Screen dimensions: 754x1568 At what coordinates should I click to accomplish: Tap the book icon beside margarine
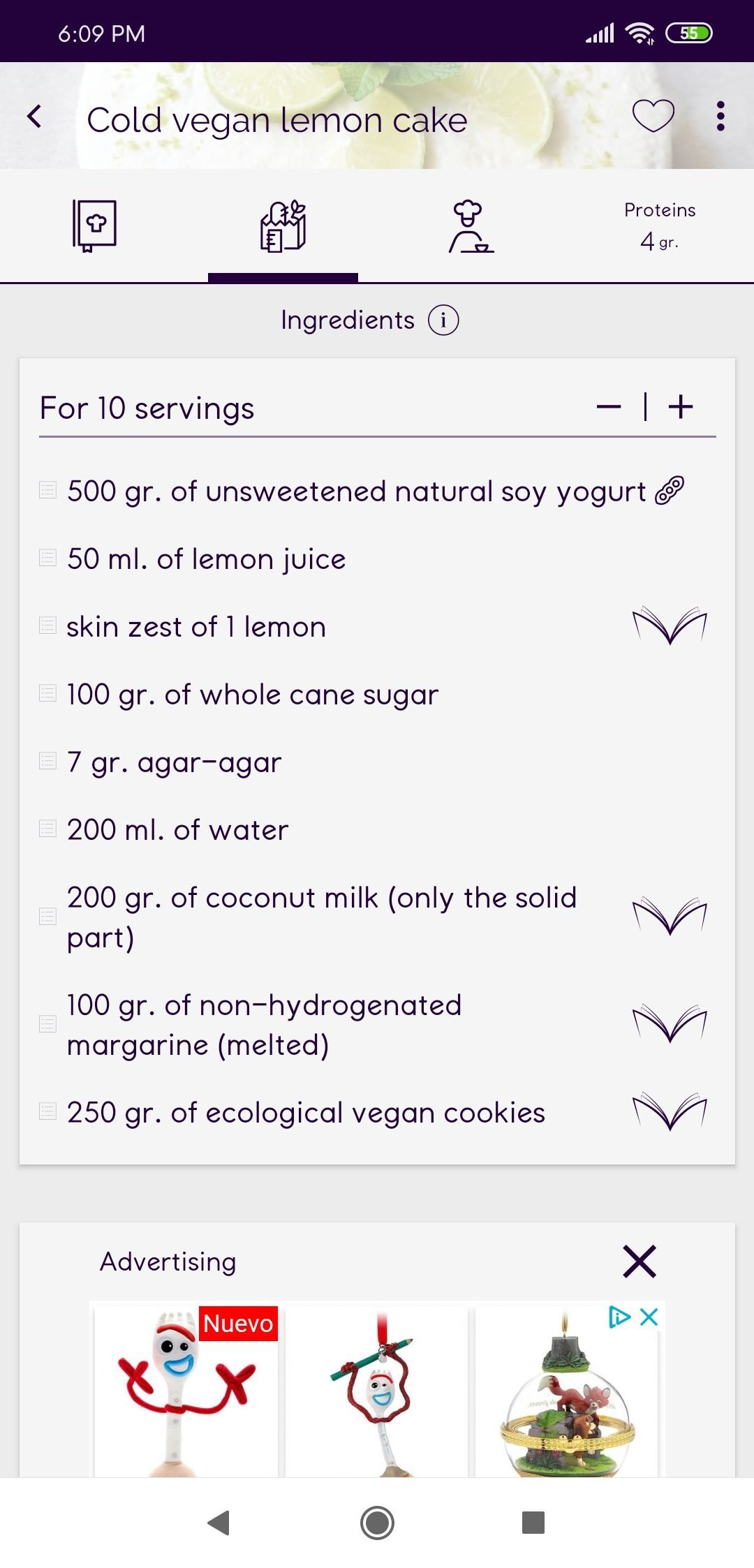670,1023
